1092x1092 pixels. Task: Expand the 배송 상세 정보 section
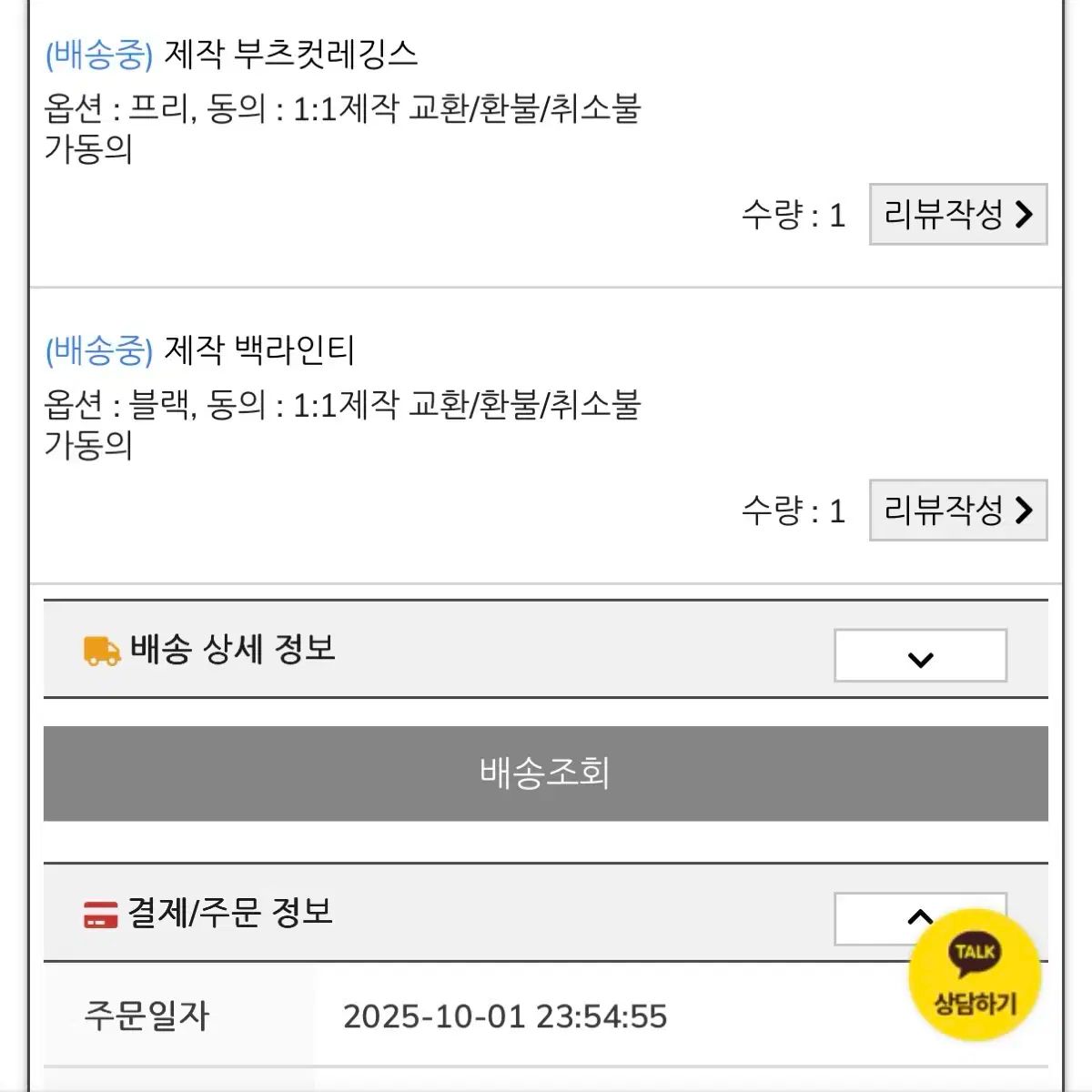click(x=920, y=655)
